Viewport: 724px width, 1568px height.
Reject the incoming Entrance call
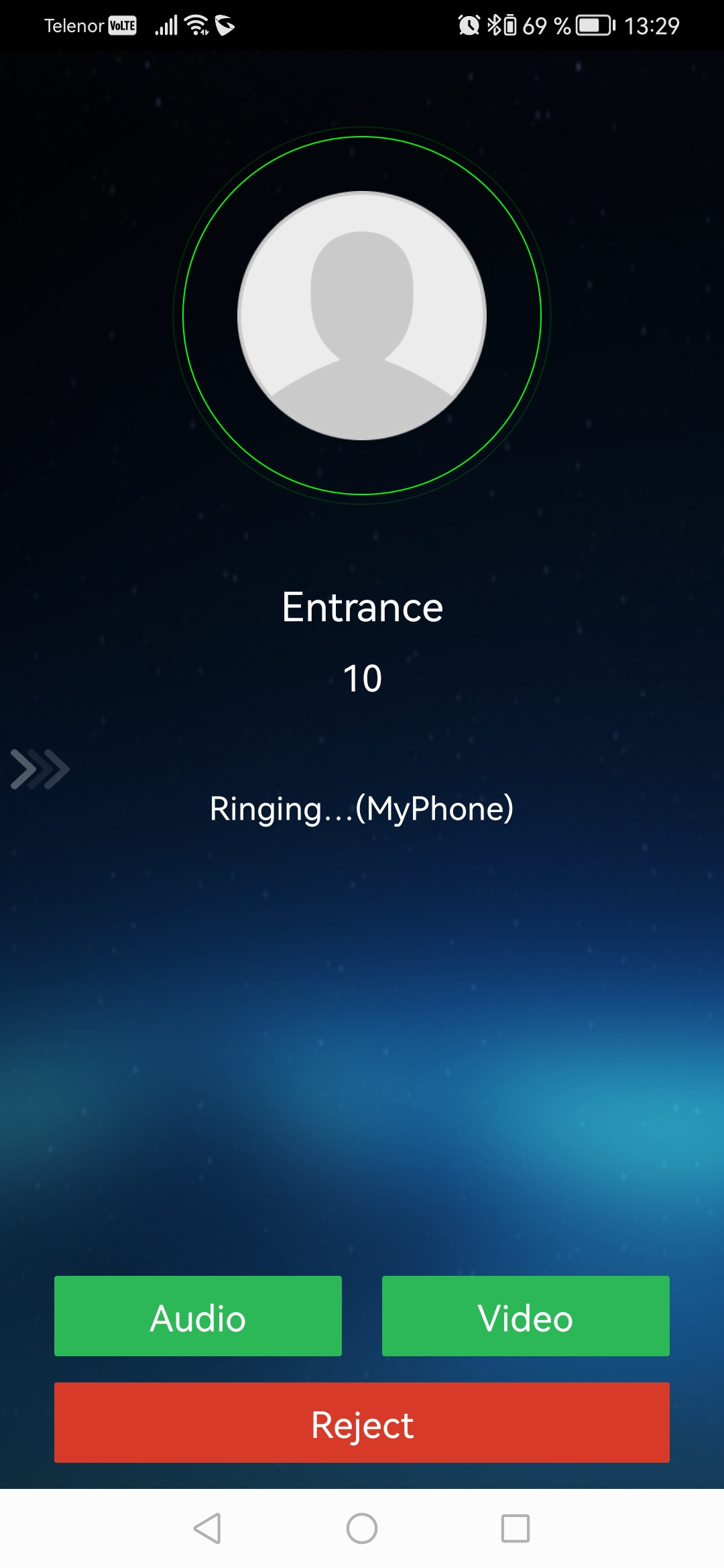pos(362,1422)
